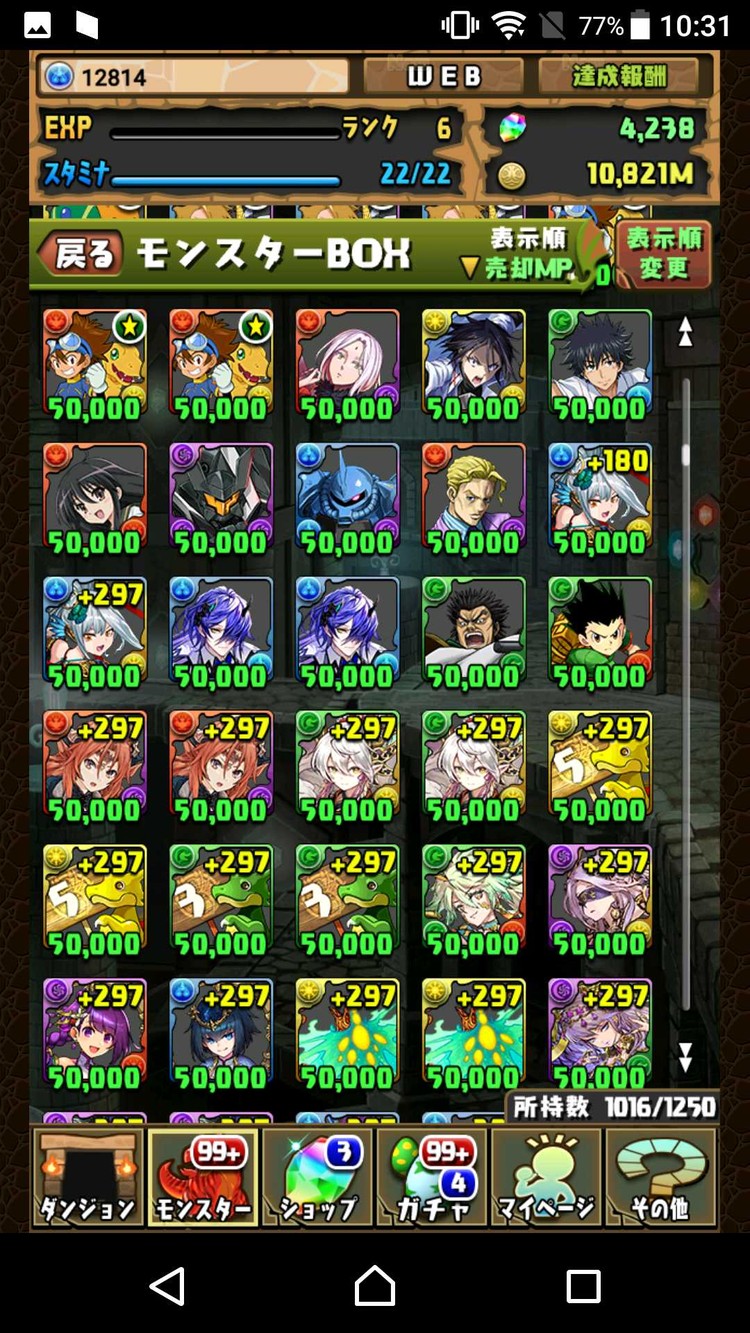Open the 表示順変更 sort order button

click(x=664, y=254)
